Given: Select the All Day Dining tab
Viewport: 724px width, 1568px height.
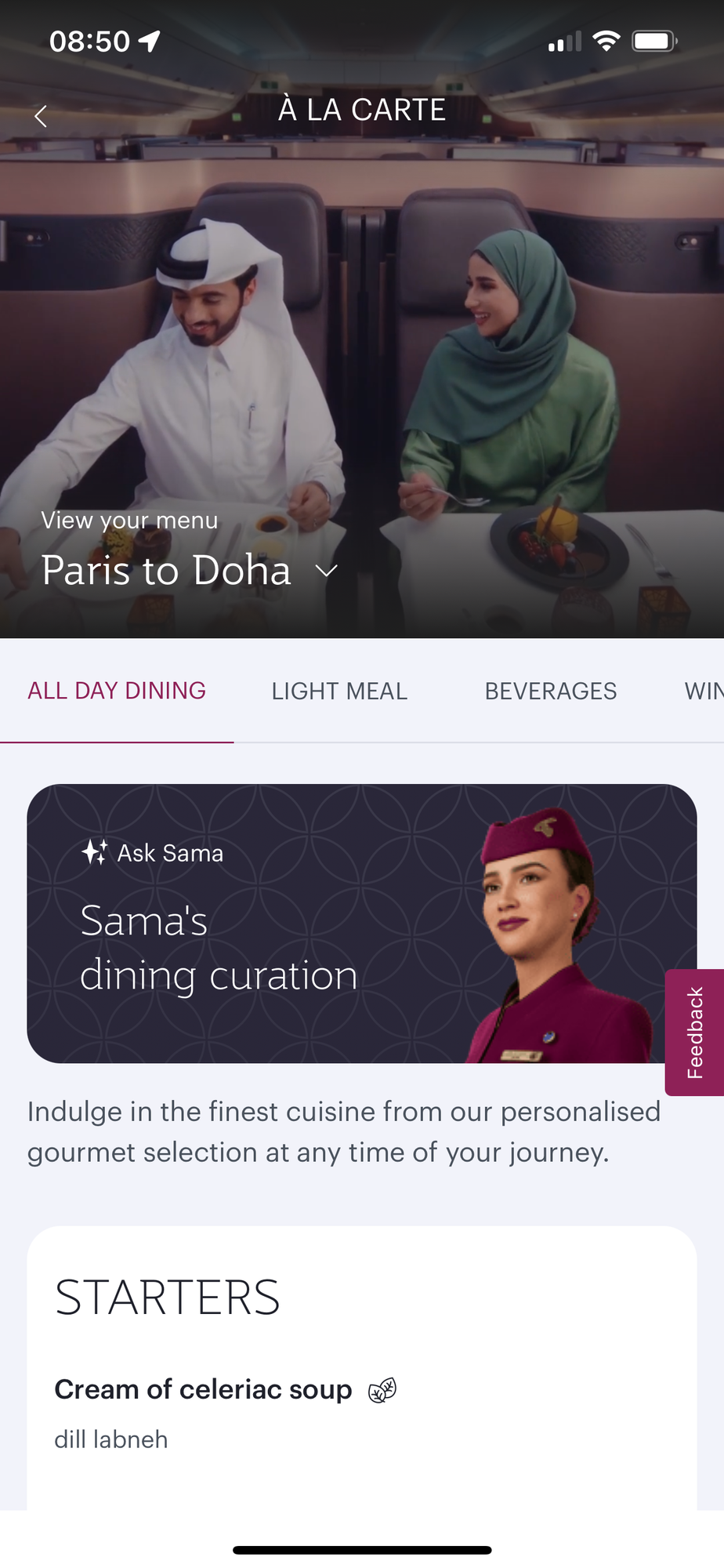Looking at the screenshot, I should pos(117,691).
